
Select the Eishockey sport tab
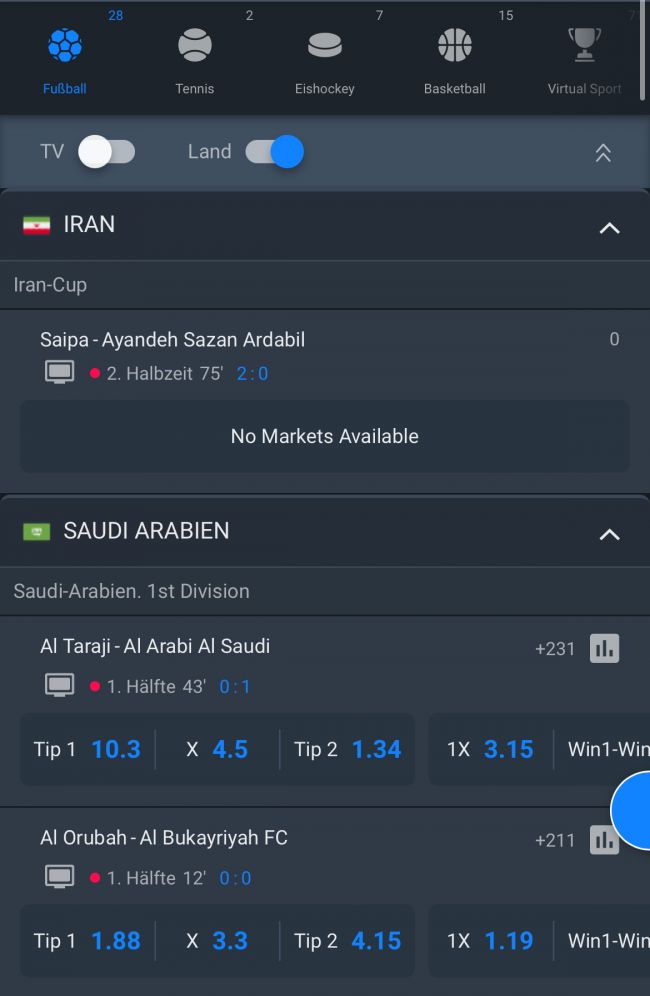(324, 60)
